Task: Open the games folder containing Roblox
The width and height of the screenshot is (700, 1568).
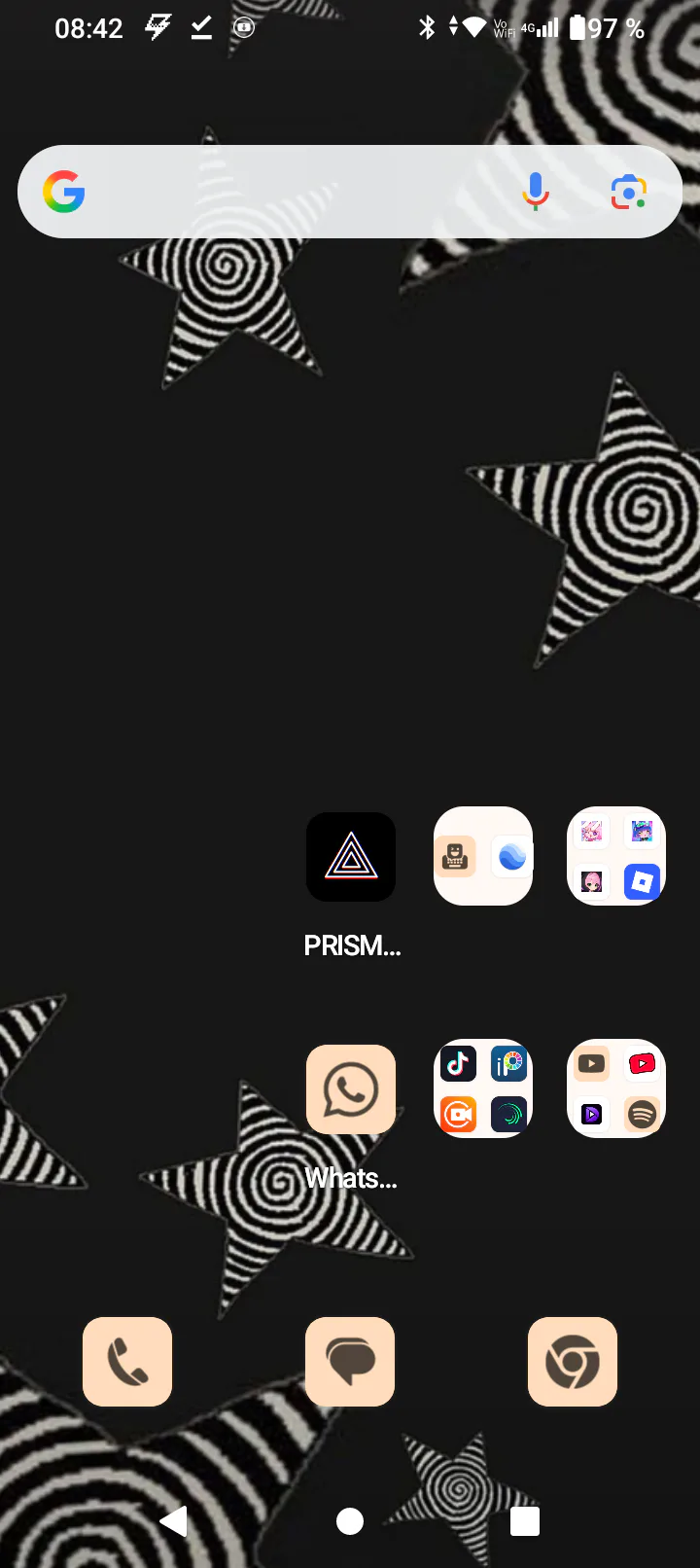Action: coord(616,856)
